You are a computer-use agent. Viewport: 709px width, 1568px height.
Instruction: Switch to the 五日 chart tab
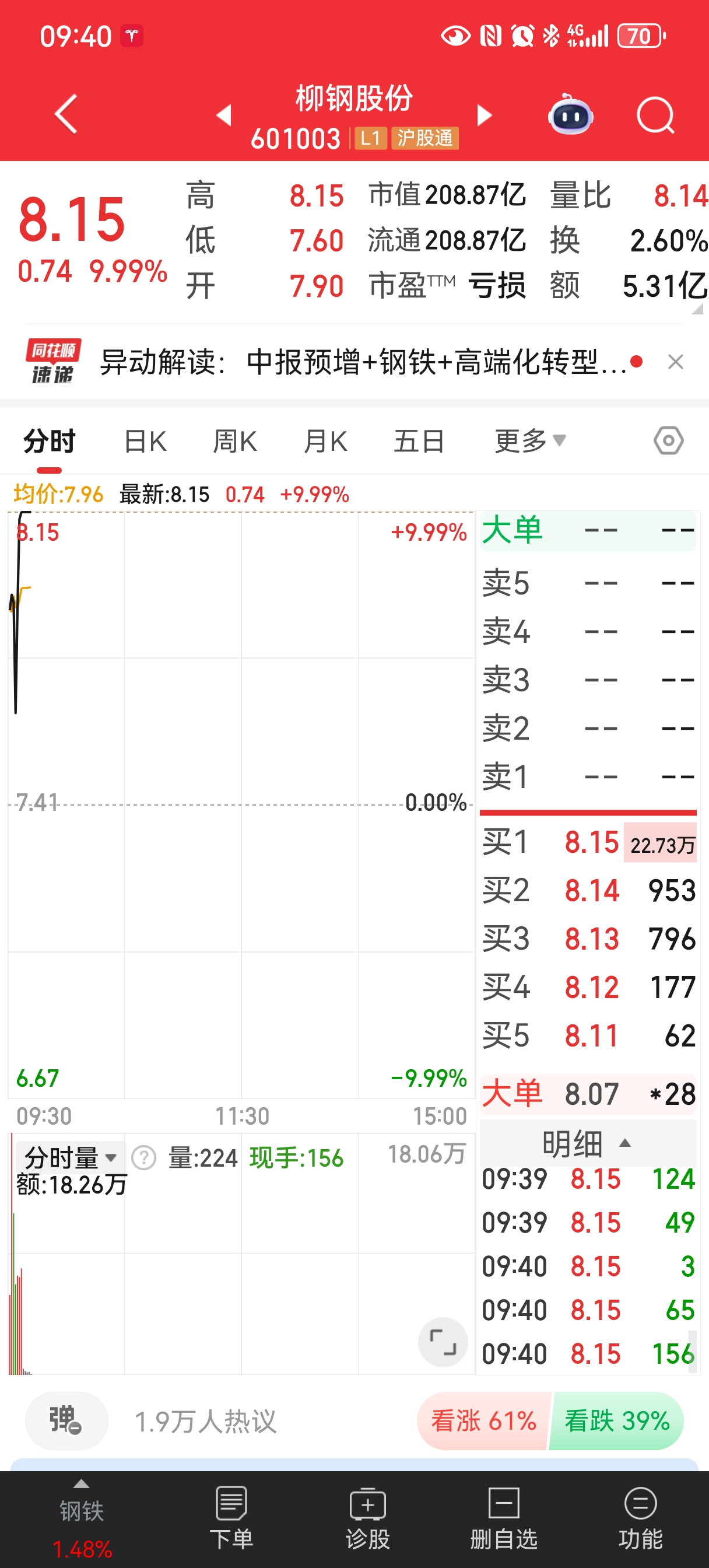(419, 442)
